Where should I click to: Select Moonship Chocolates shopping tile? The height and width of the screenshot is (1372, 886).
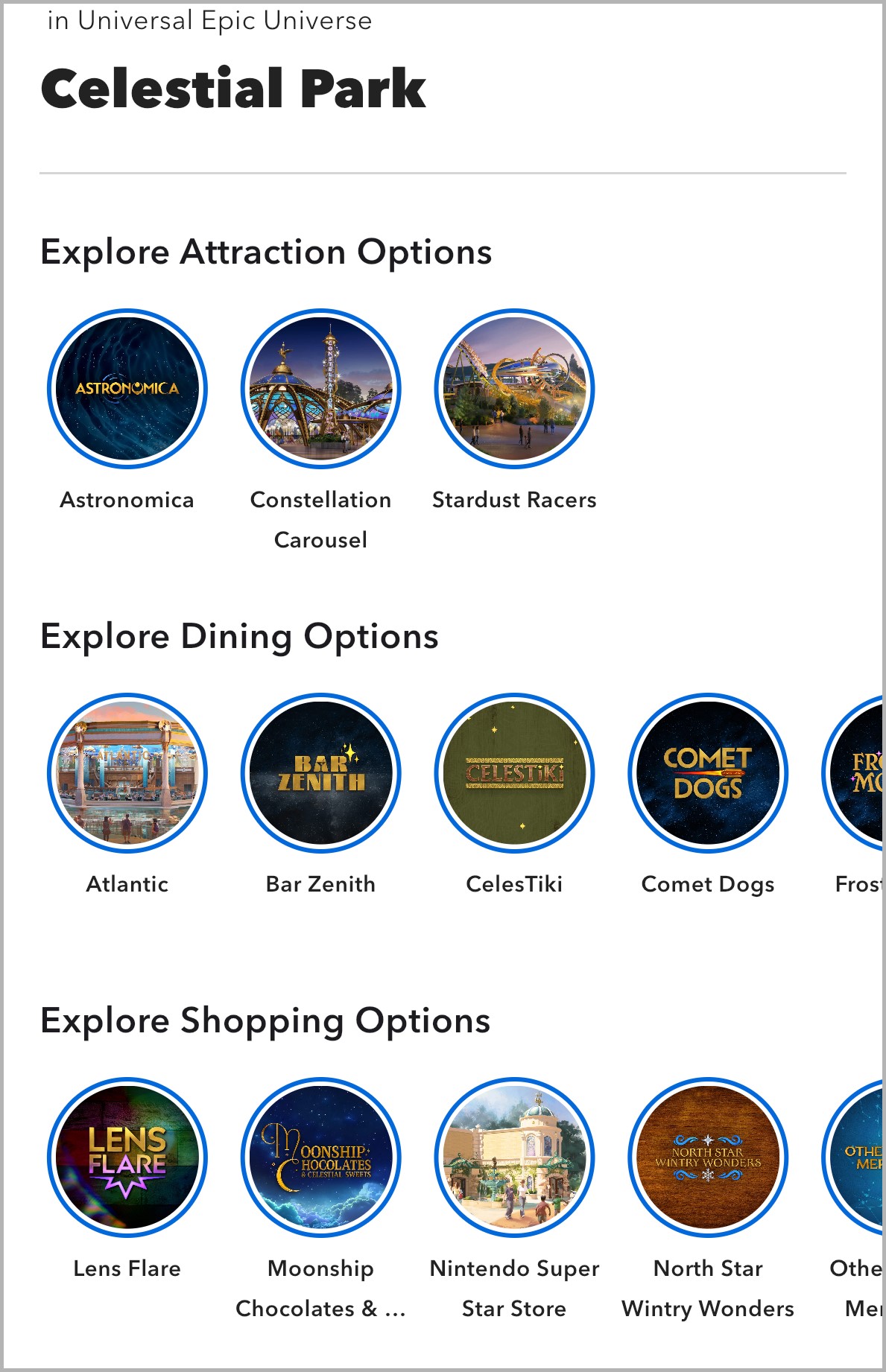coord(321,1157)
